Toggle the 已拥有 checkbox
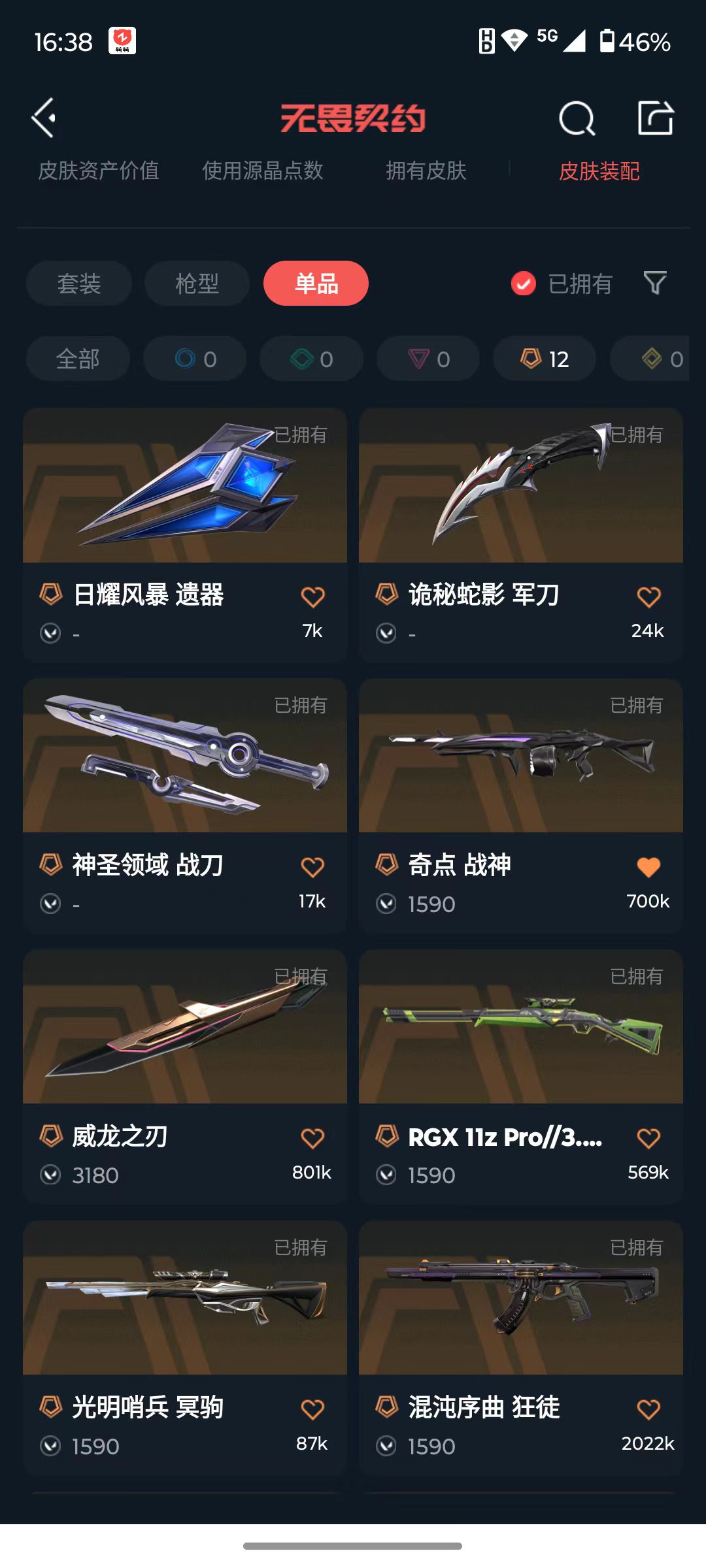Screen dimensions: 706x1568 pyautogui.click(x=523, y=284)
